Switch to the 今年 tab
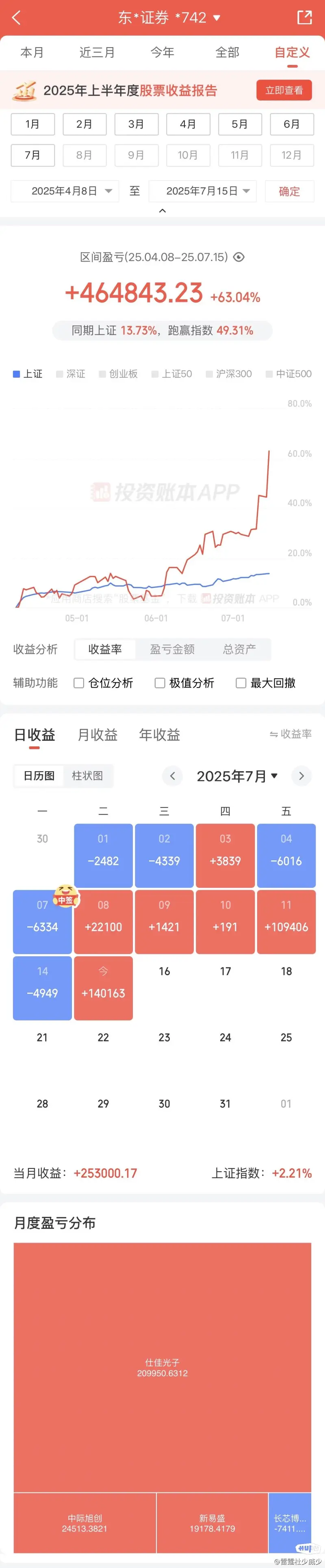This screenshot has width=325, height=1568. point(162,52)
